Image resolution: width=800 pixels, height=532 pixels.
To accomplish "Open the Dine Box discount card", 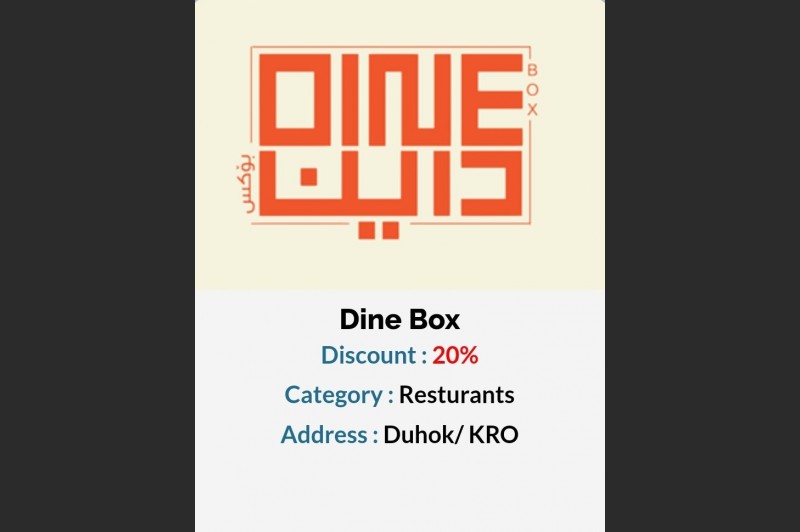I will 399,319.
